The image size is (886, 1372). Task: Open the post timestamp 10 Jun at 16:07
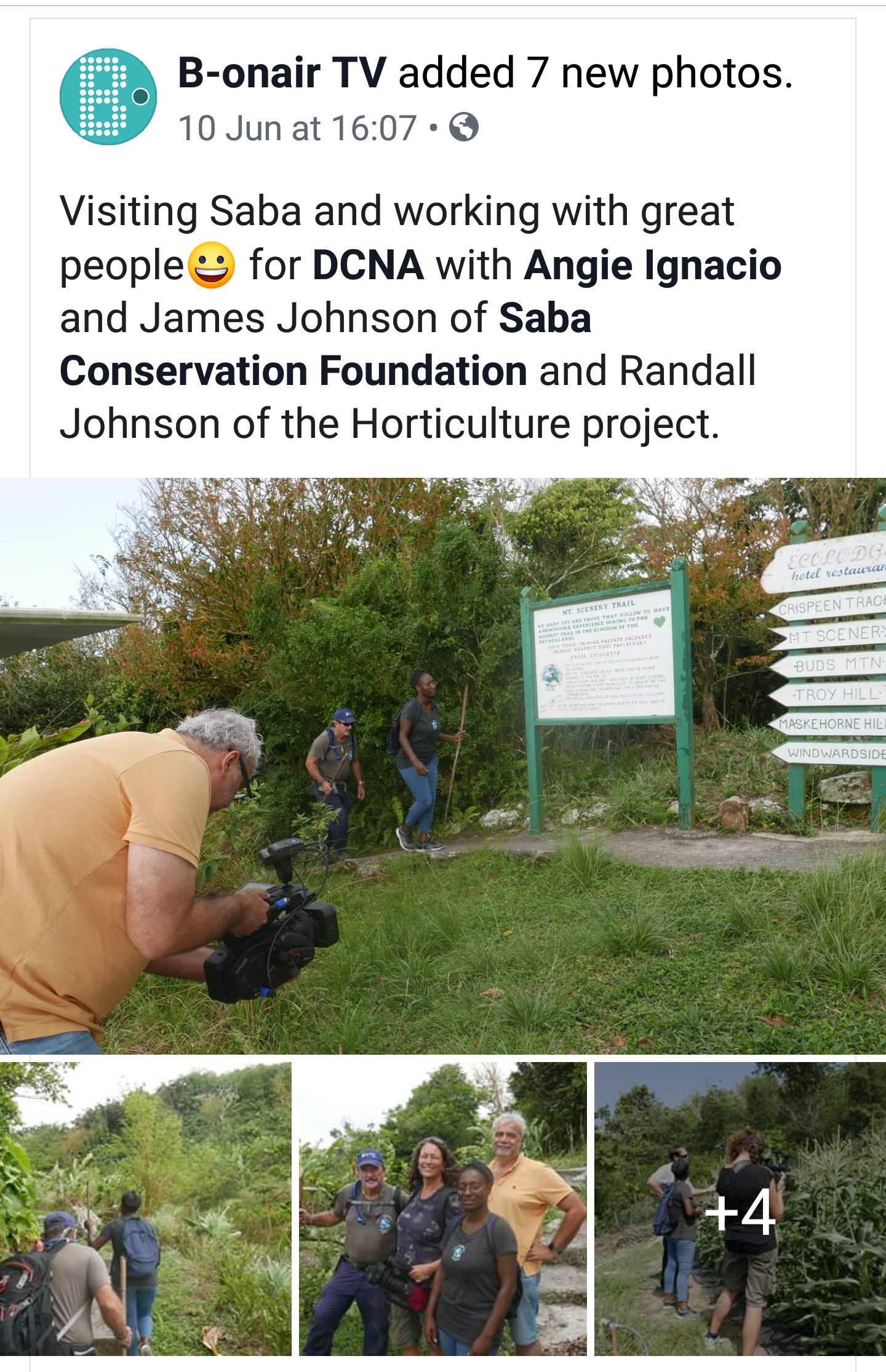[x=297, y=129]
